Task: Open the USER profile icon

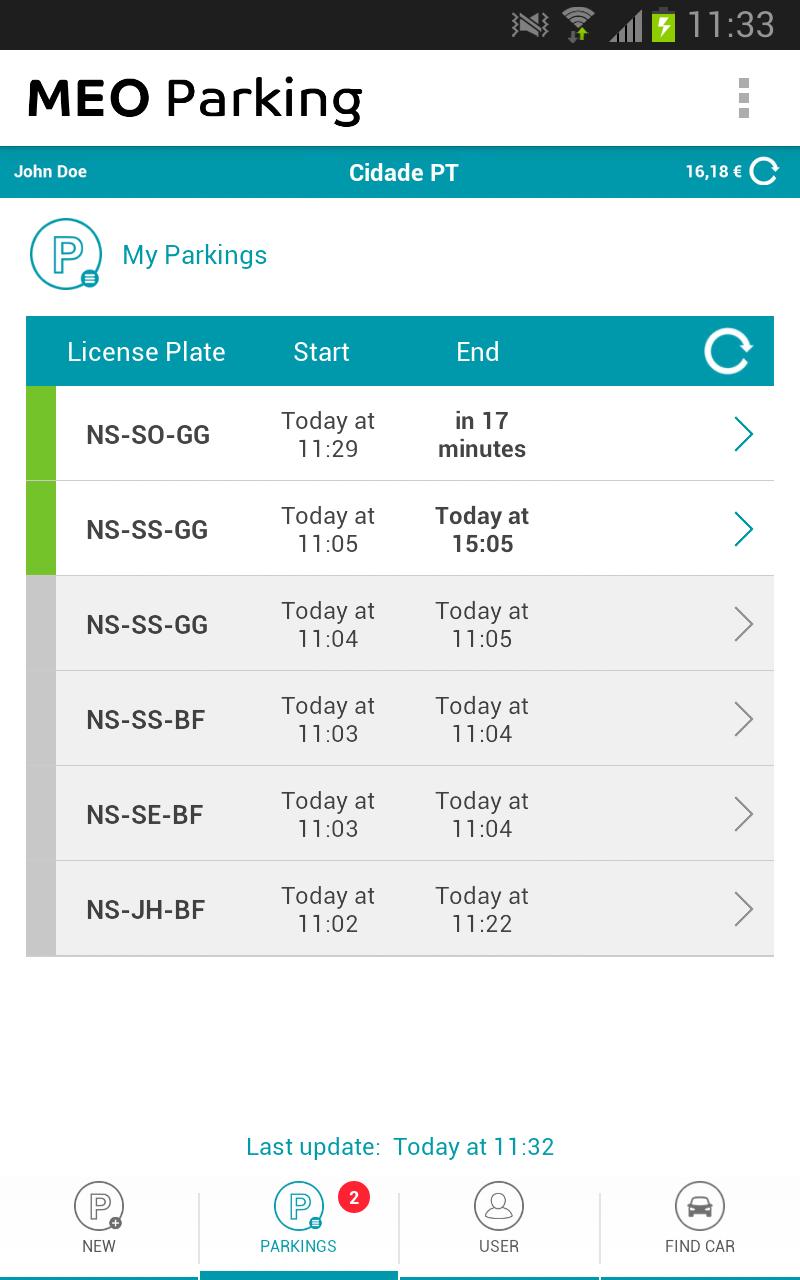Action: [x=498, y=1206]
